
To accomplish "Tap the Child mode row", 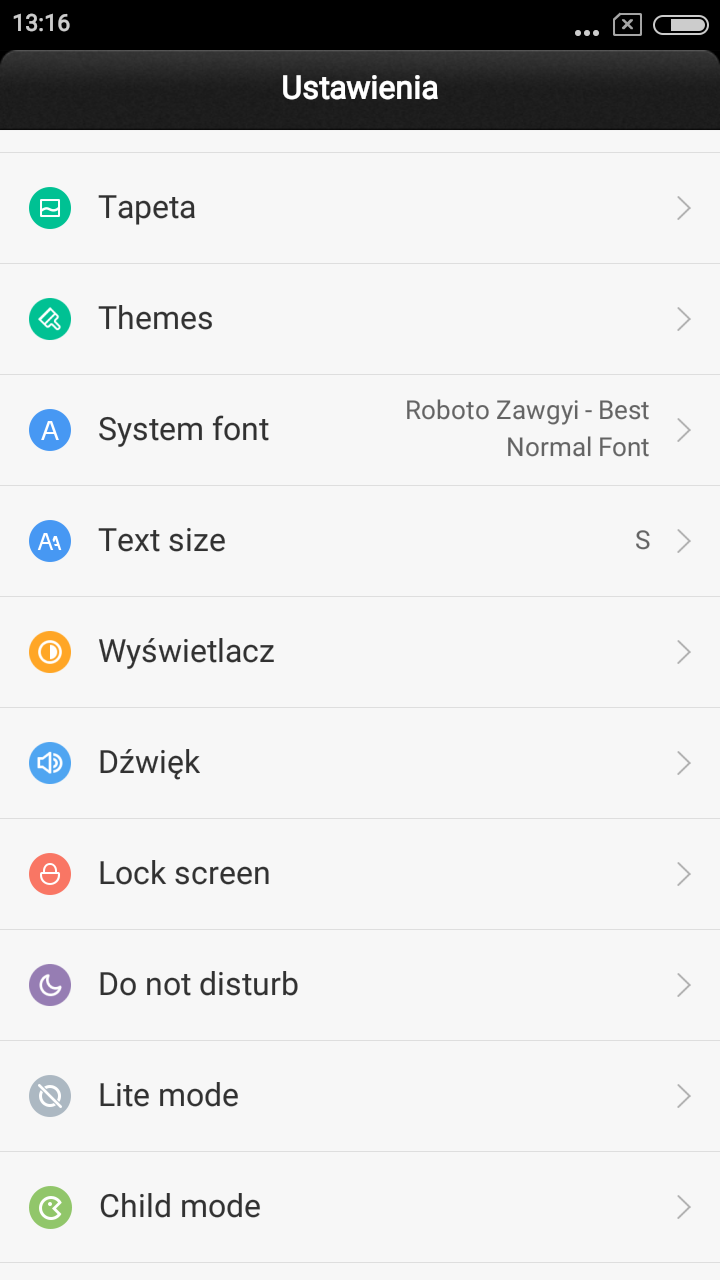I will (360, 1207).
